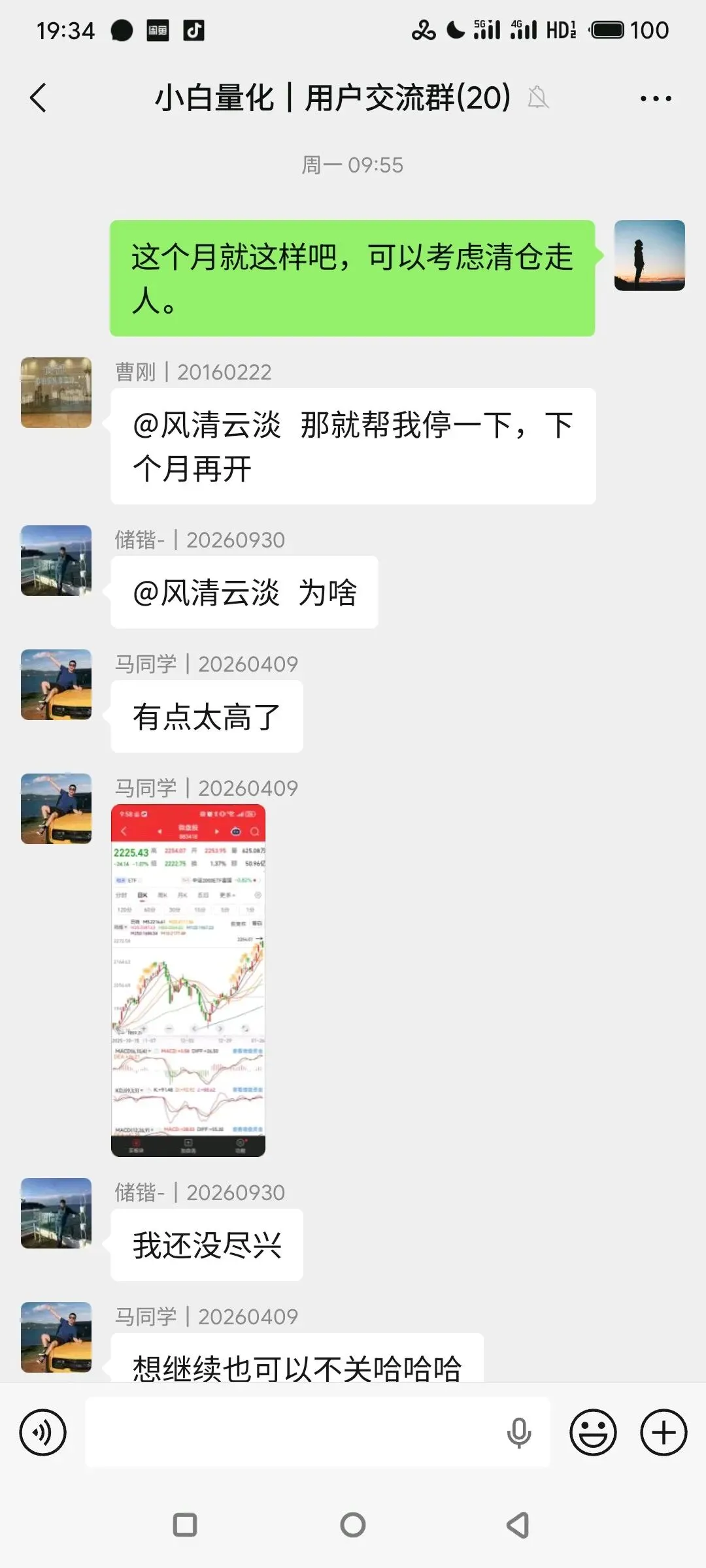The width and height of the screenshot is (706, 1568).
Task: Tap 储锴's avatar beside the 为啥 message
Action: [56, 561]
